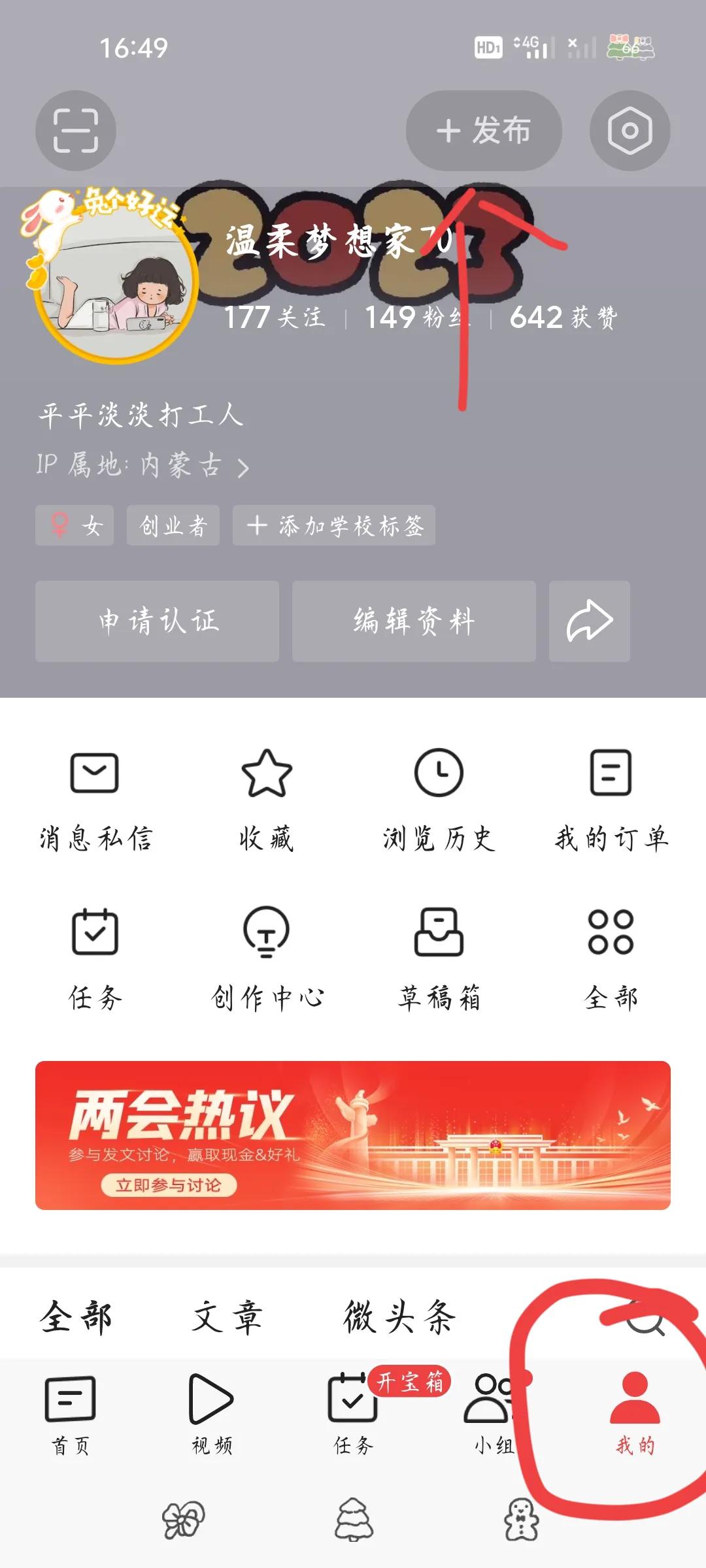Open the QR code scanner icon

(75, 130)
